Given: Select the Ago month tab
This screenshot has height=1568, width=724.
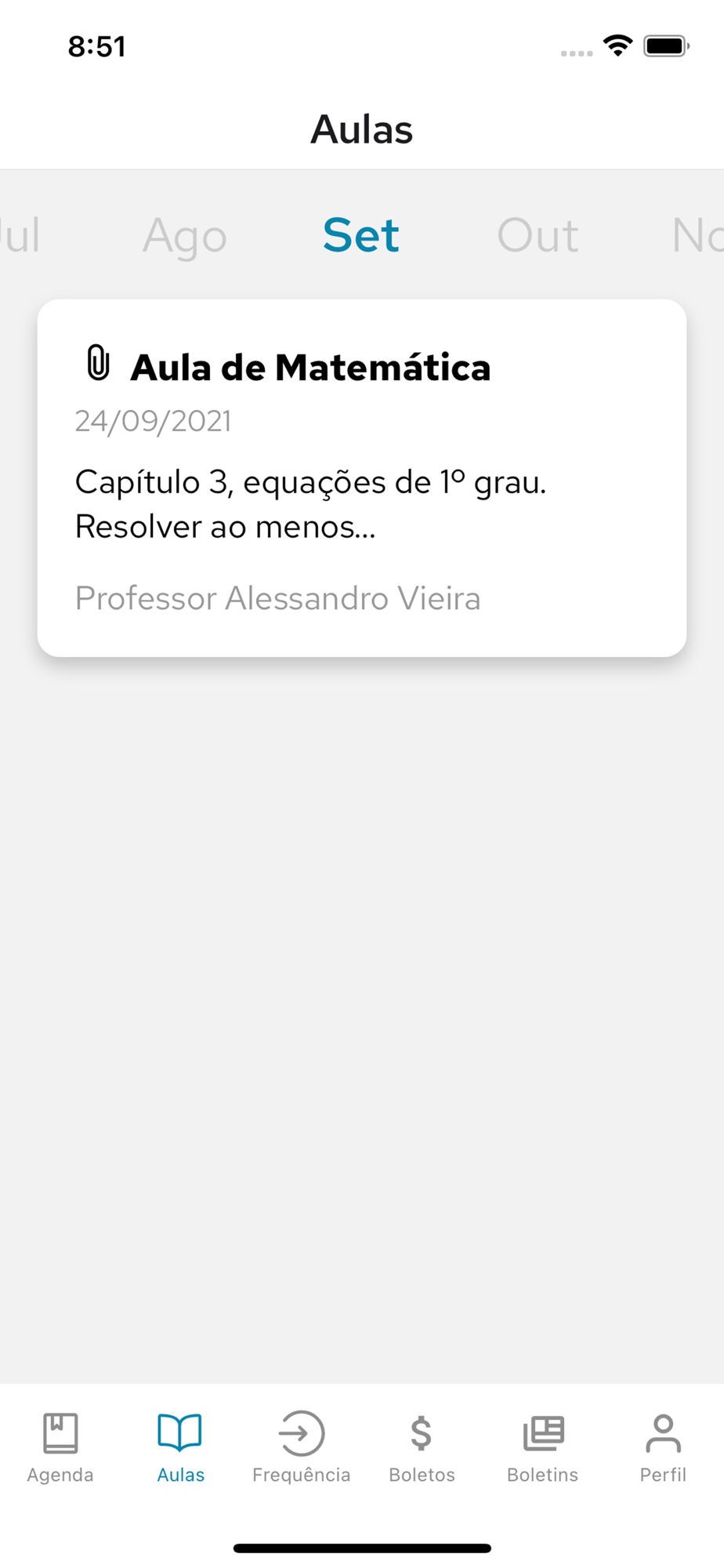Looking at the screenshot, I should pyautogui.click(x=185, y=235).
